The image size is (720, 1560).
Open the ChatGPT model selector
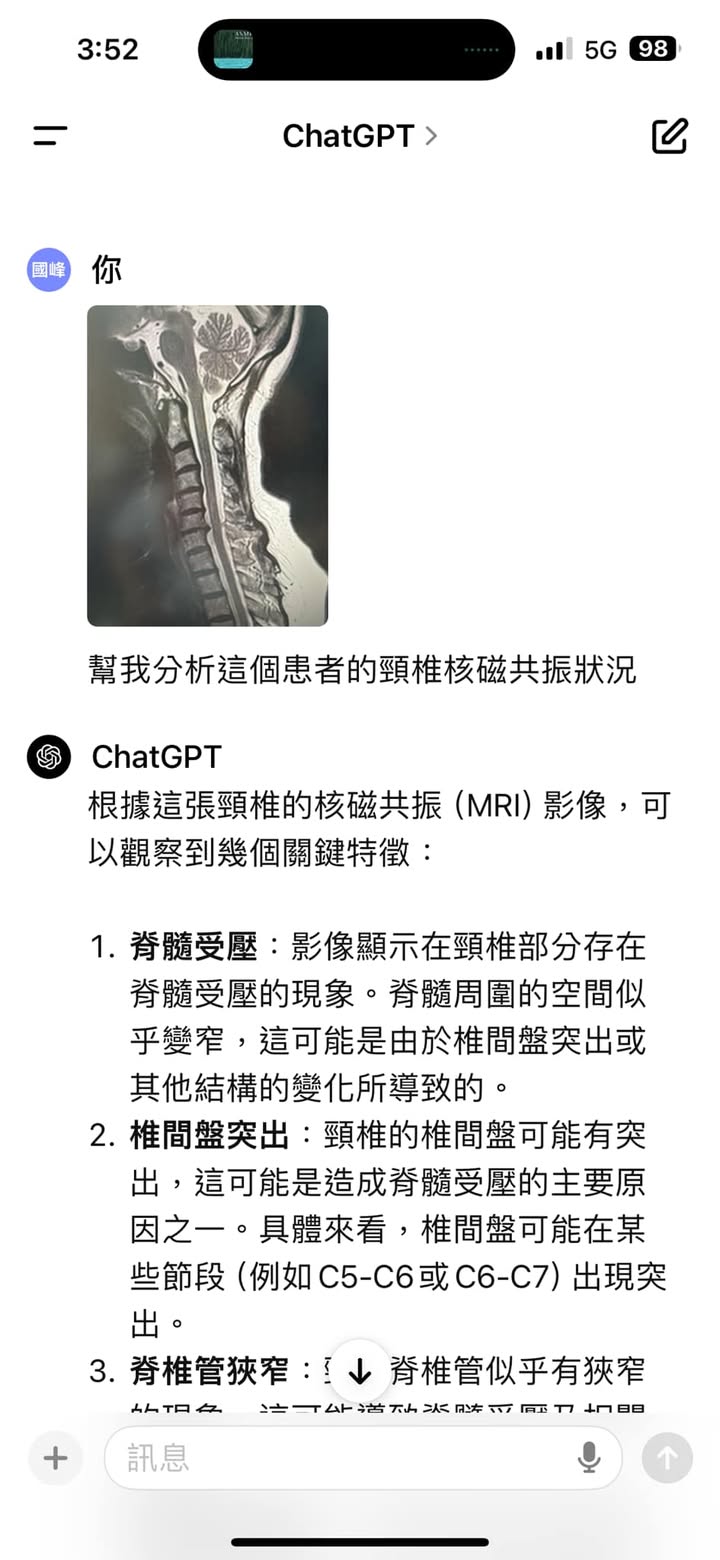tap(359, 136)
